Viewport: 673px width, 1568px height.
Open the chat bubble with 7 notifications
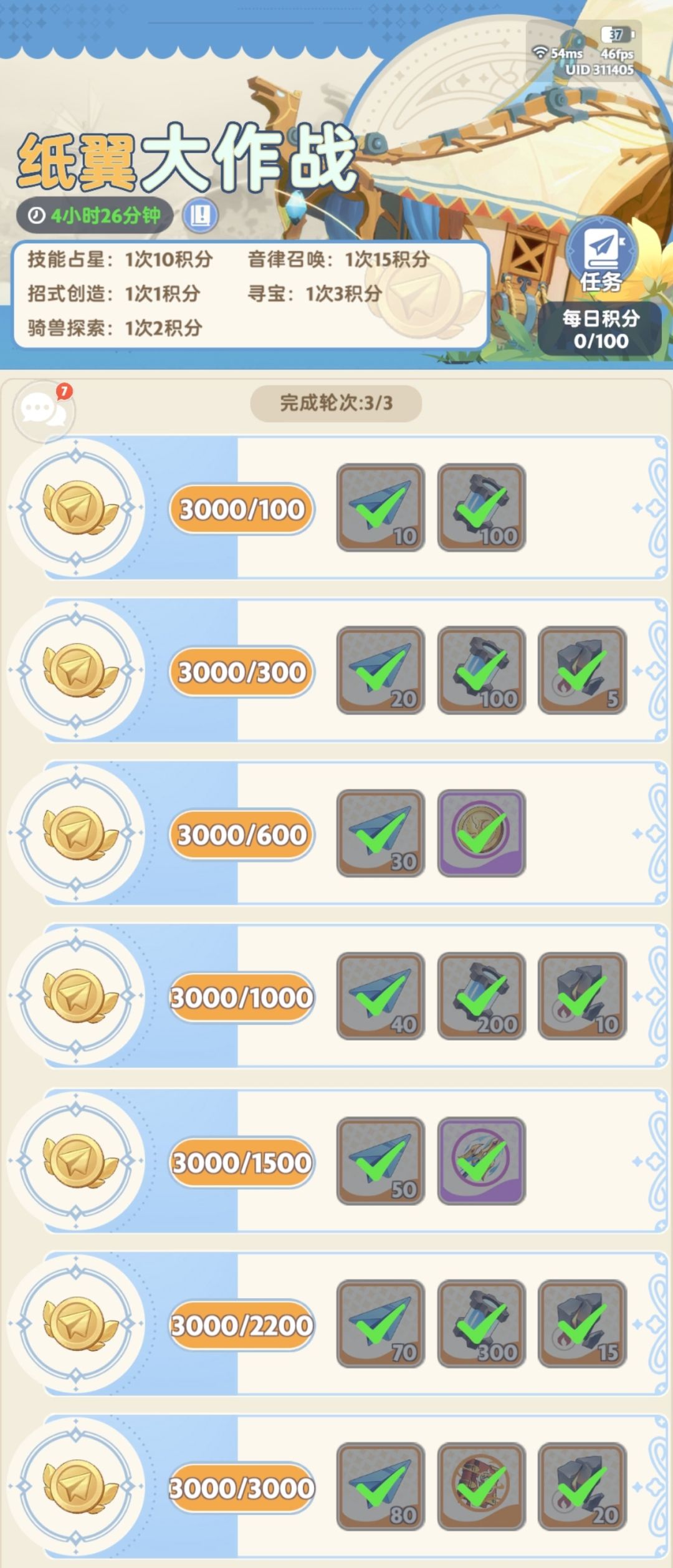tap(44, 411)
